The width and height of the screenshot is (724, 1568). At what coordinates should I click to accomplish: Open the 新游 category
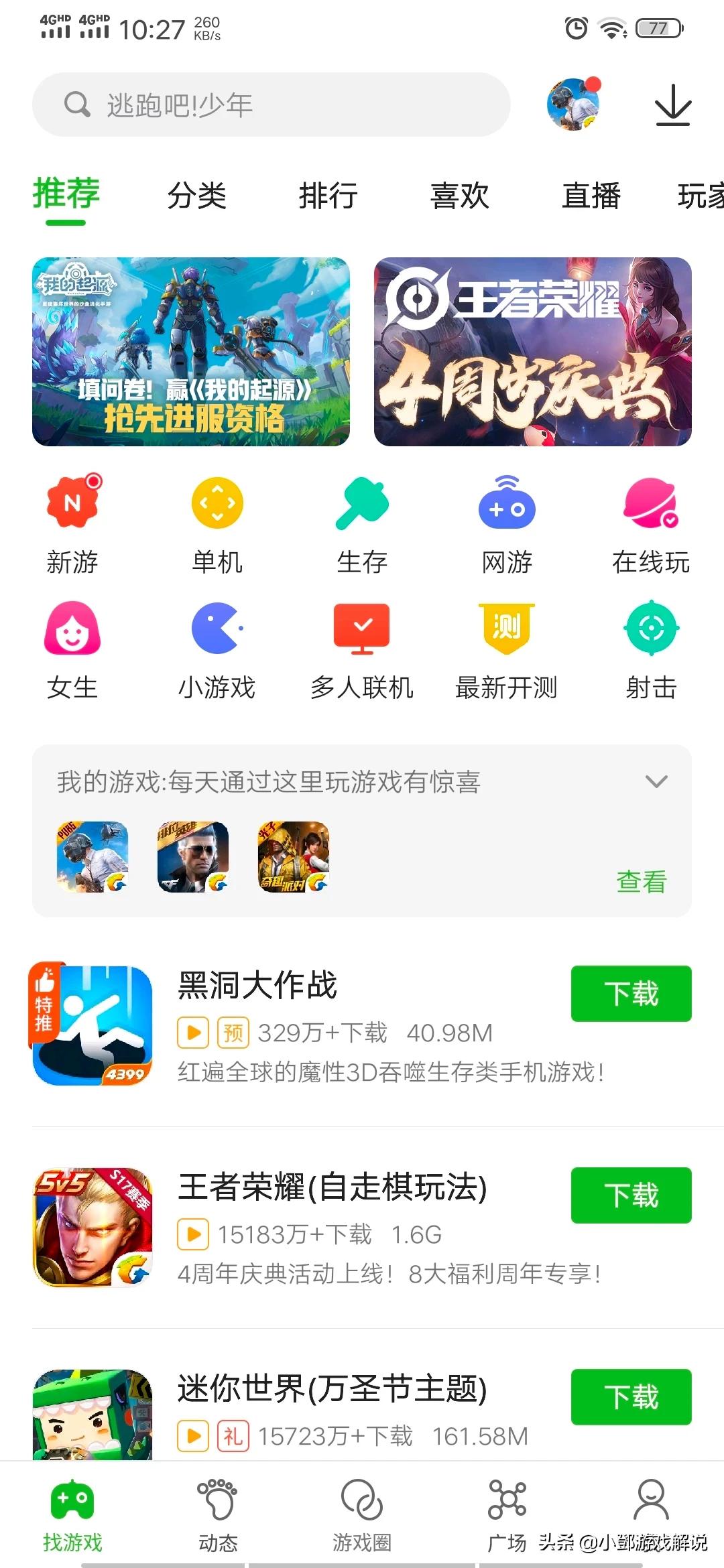[72, 524]
